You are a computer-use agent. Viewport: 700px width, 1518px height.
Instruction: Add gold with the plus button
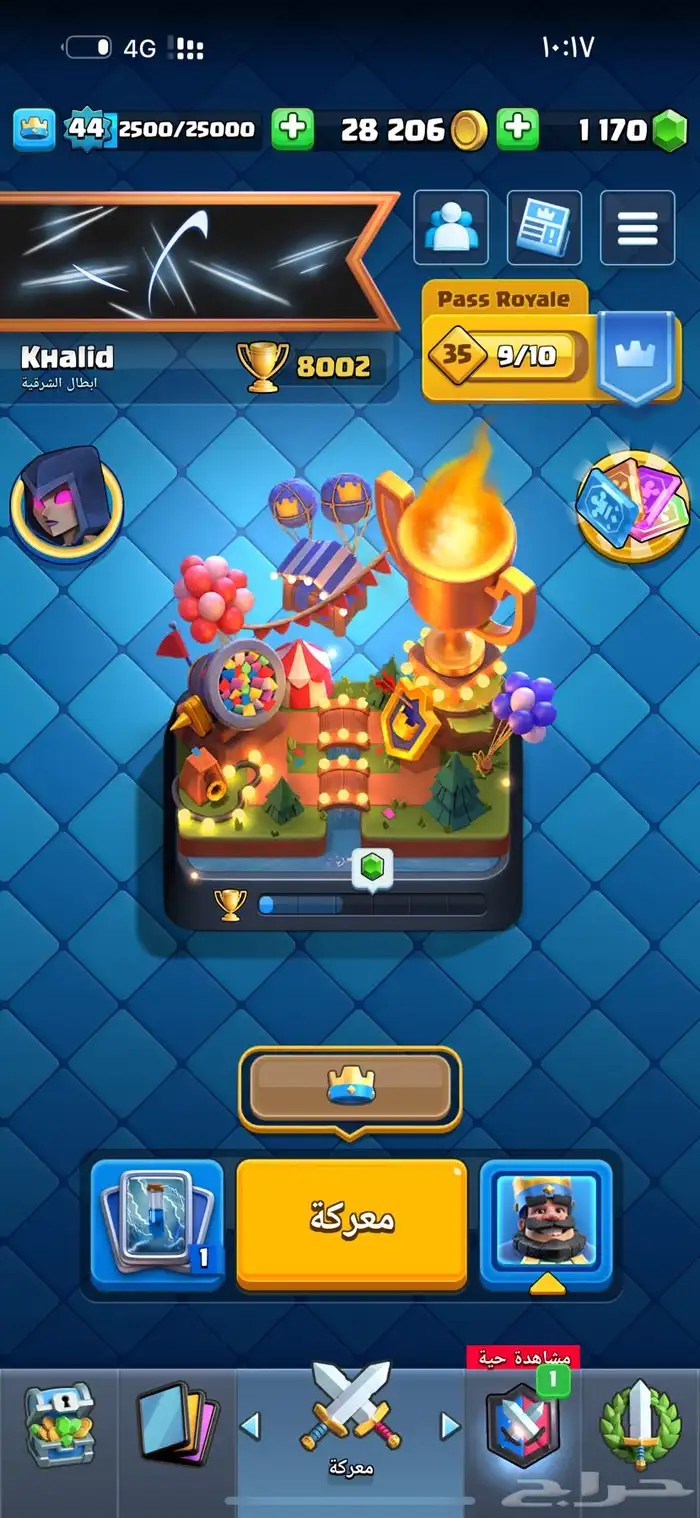[x=292, y=129]
